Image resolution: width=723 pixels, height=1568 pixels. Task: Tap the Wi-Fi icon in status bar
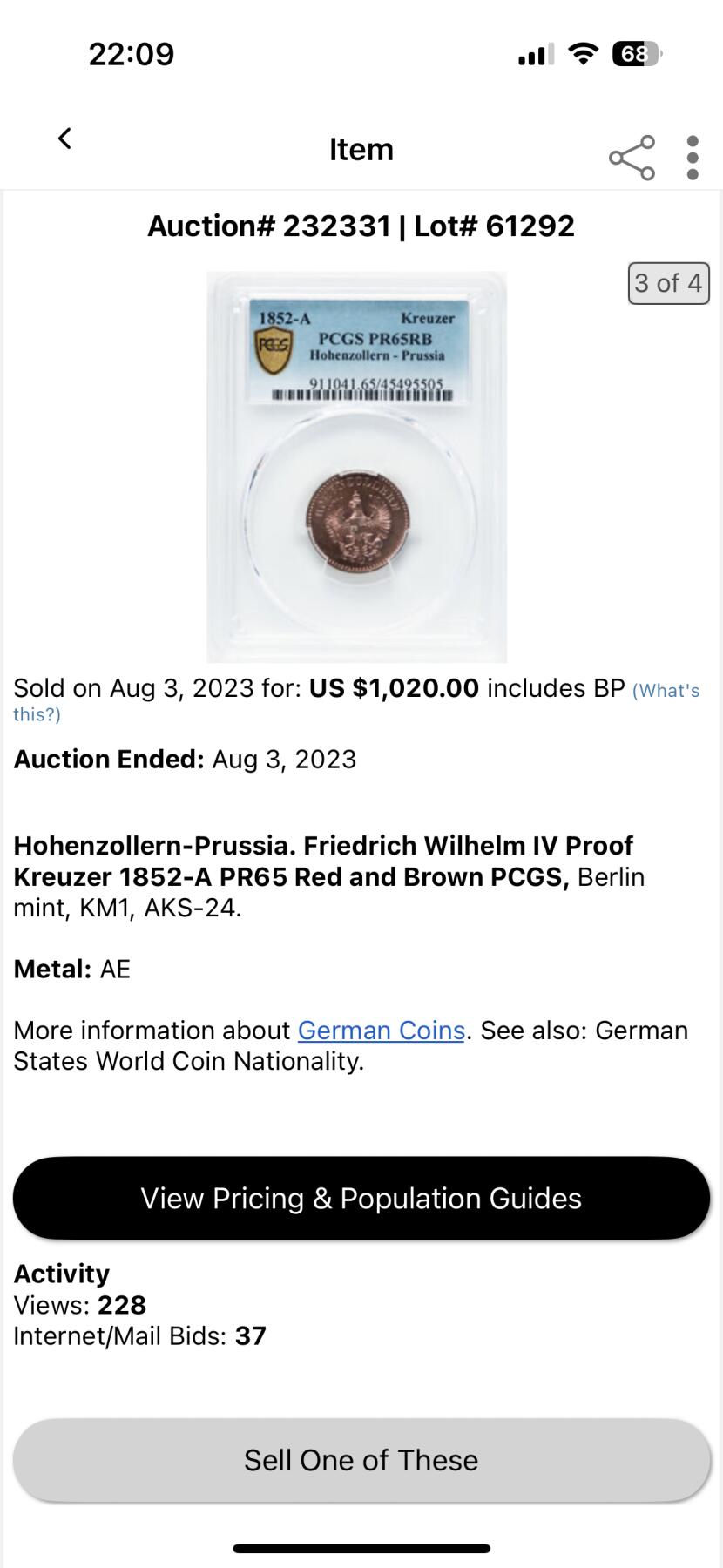(x=583, y=53)
